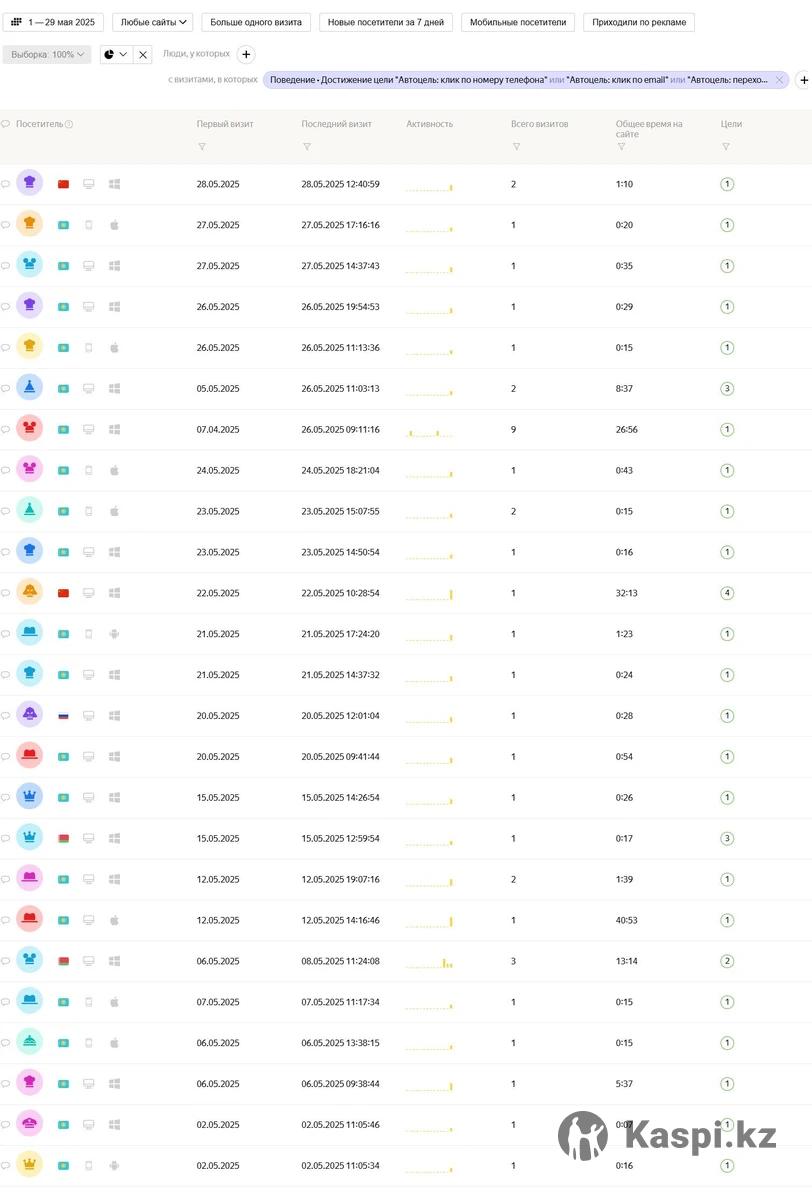
Task: Show help for the Посетитель column
Action: (69, 125)
